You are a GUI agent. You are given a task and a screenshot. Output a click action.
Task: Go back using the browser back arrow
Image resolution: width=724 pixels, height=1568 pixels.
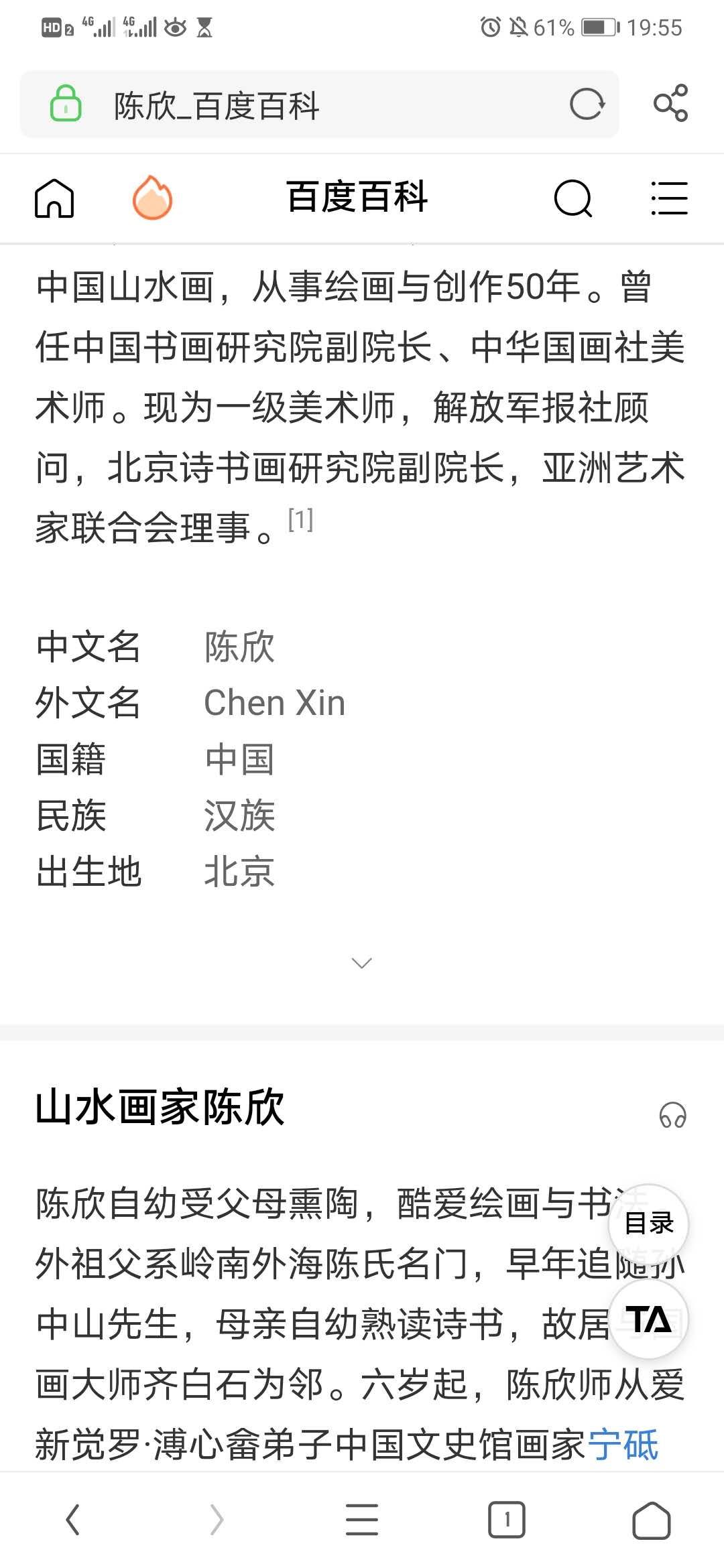pos(72,1519)
